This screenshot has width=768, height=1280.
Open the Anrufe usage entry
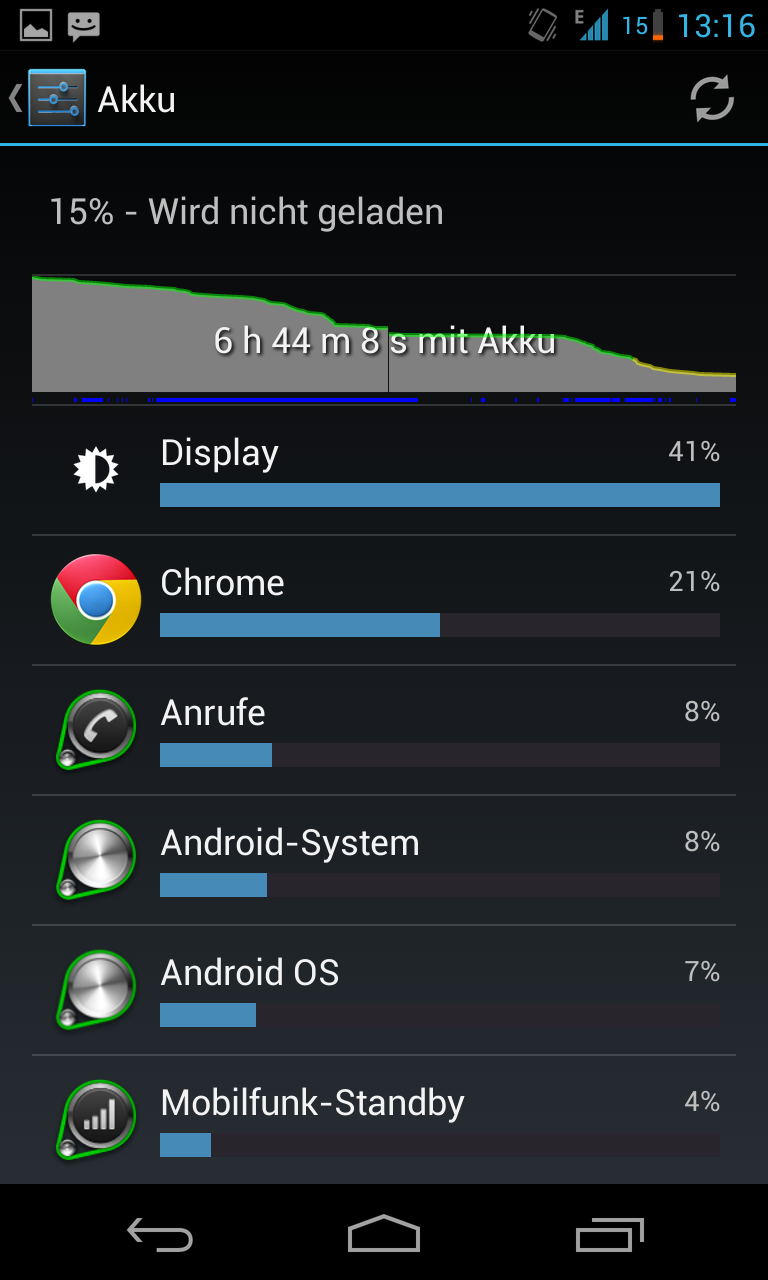384,730
